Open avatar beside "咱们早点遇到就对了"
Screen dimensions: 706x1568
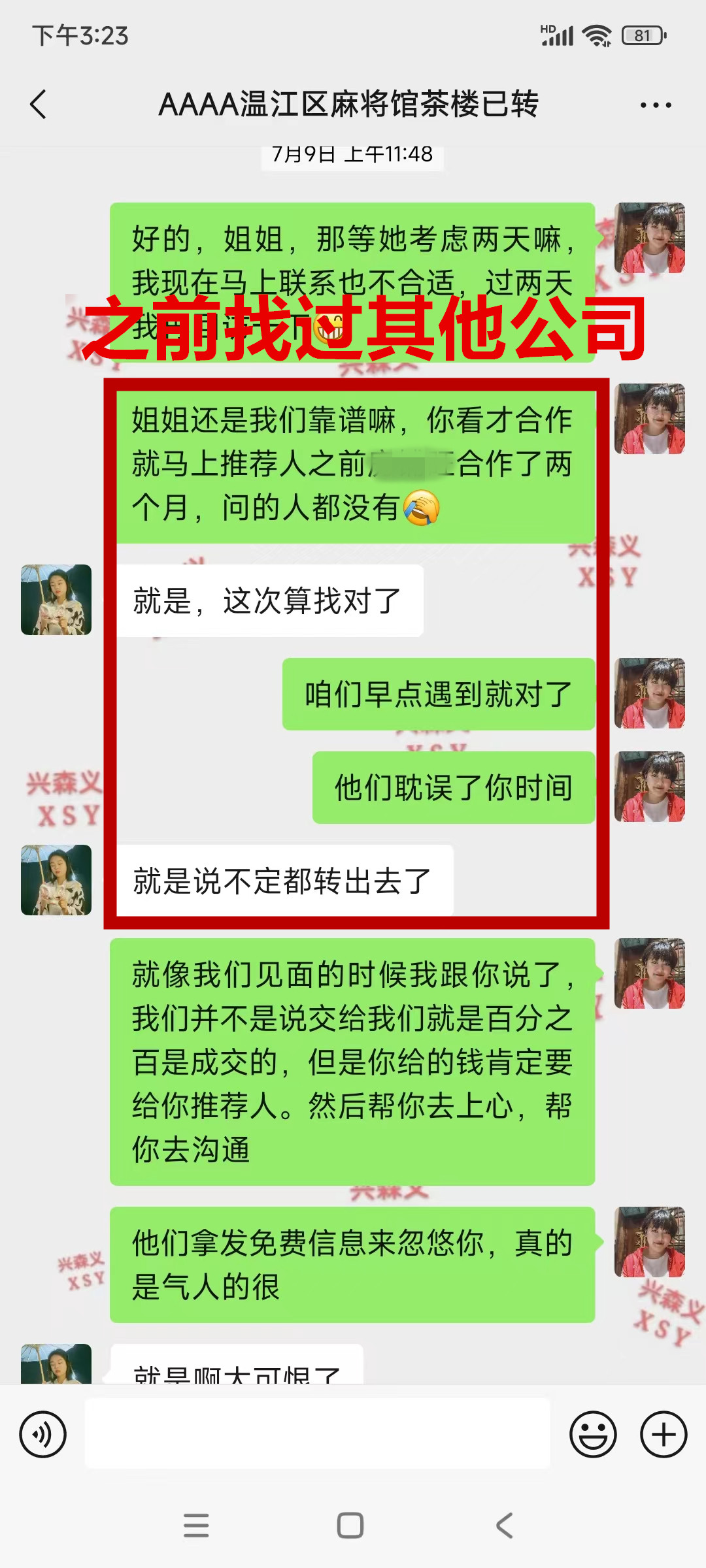[649, 693]
